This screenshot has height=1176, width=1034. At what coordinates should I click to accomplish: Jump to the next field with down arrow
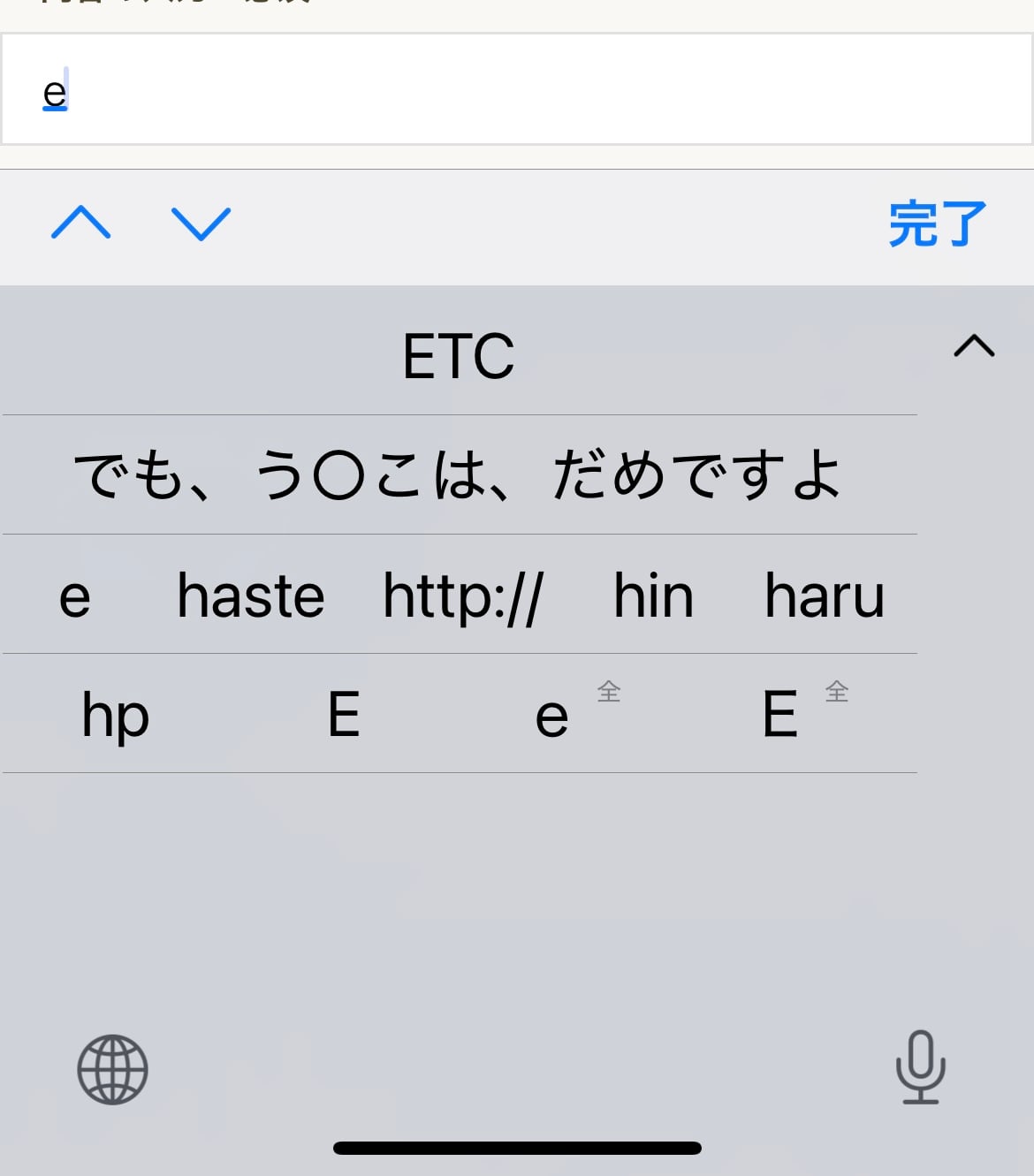click(201, 223)
